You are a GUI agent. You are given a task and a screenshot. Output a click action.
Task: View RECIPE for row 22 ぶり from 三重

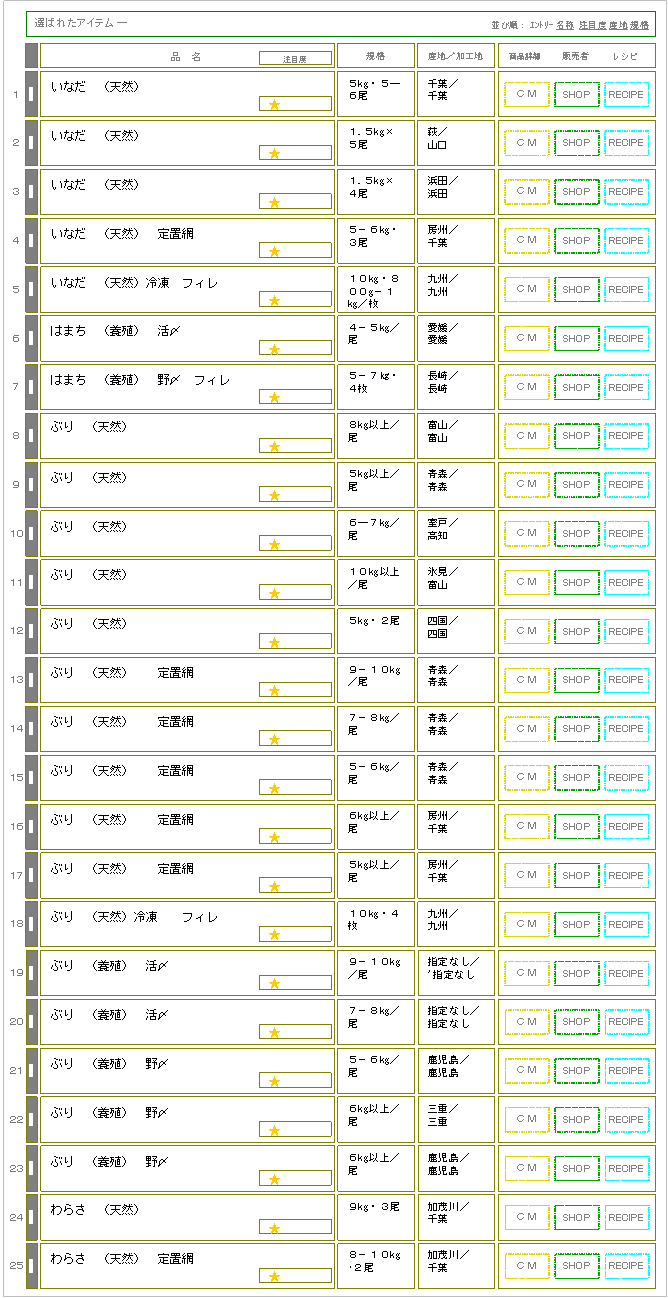point(627,1120)
